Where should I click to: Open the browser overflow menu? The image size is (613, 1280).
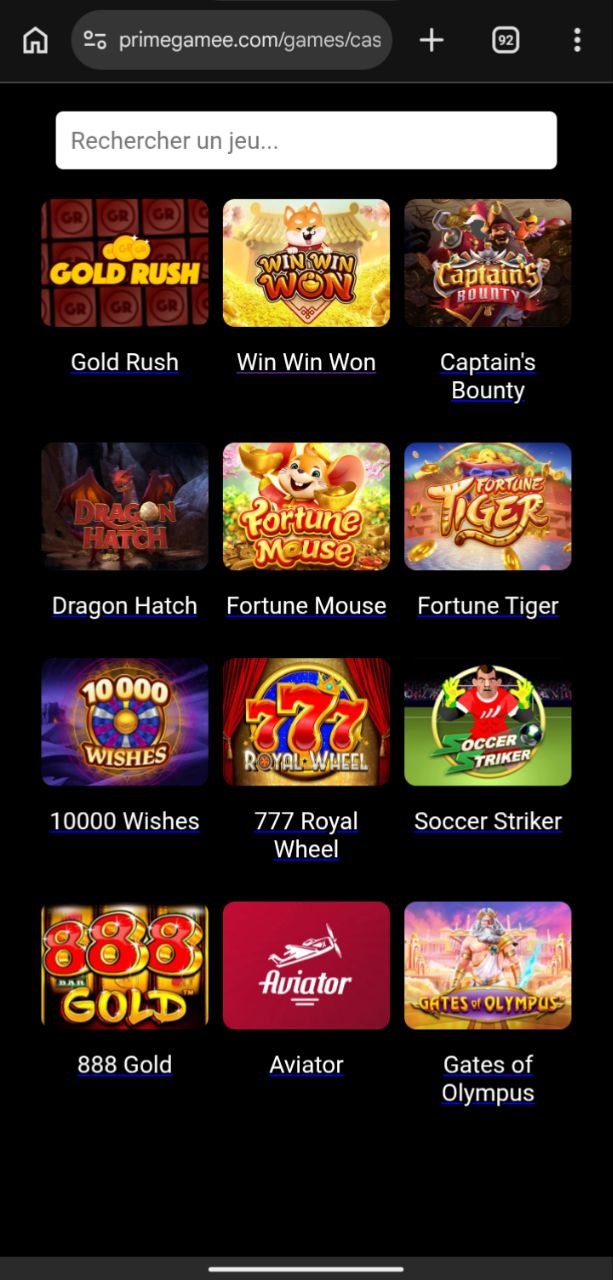point(577,40)
